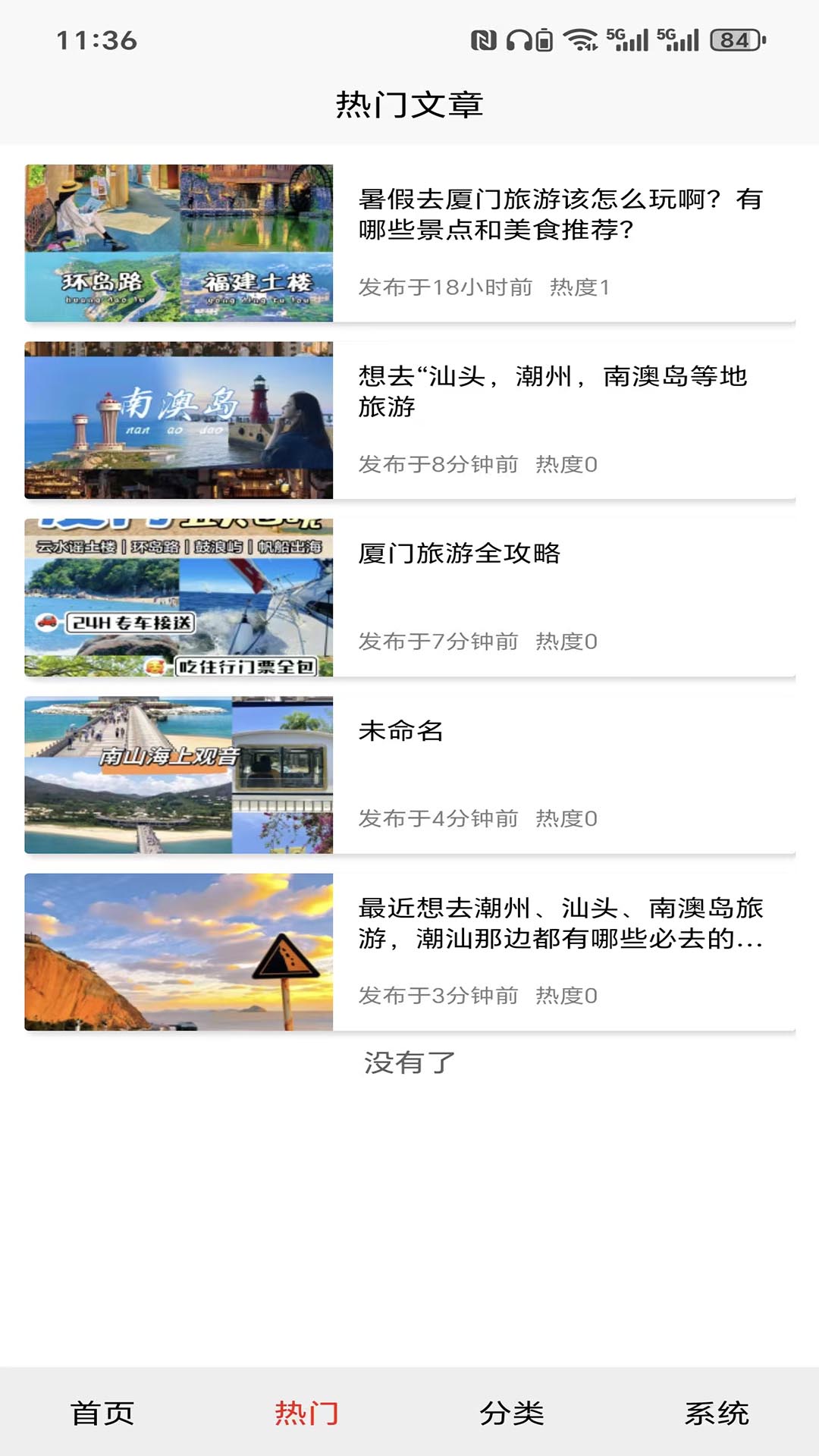Tap the NFC icon in the status bar
The height and width of the screenshot is (1456, 819).
[483, 40]
